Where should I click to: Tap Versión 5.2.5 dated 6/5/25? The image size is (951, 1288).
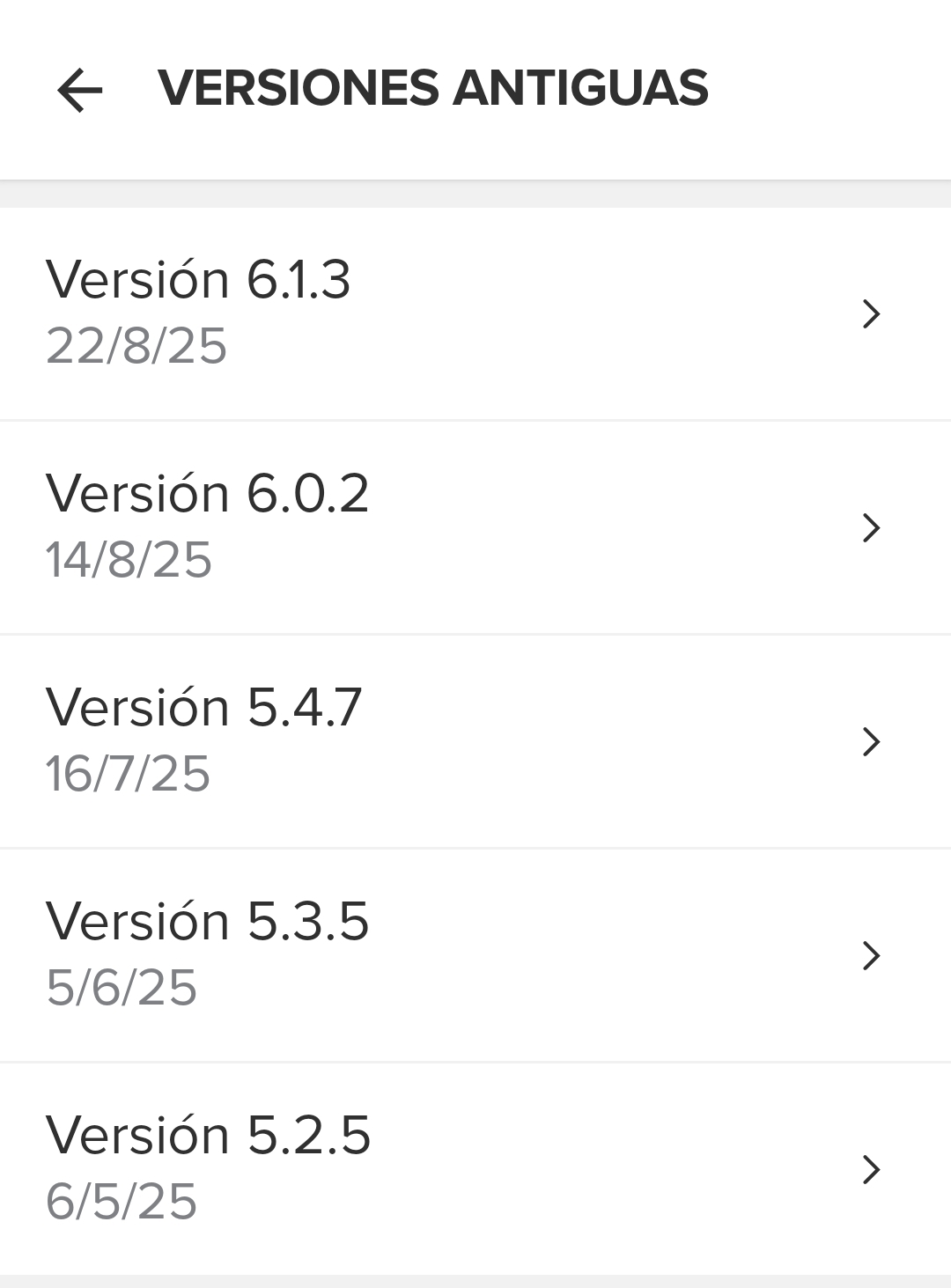click(x=475, y=1168)
